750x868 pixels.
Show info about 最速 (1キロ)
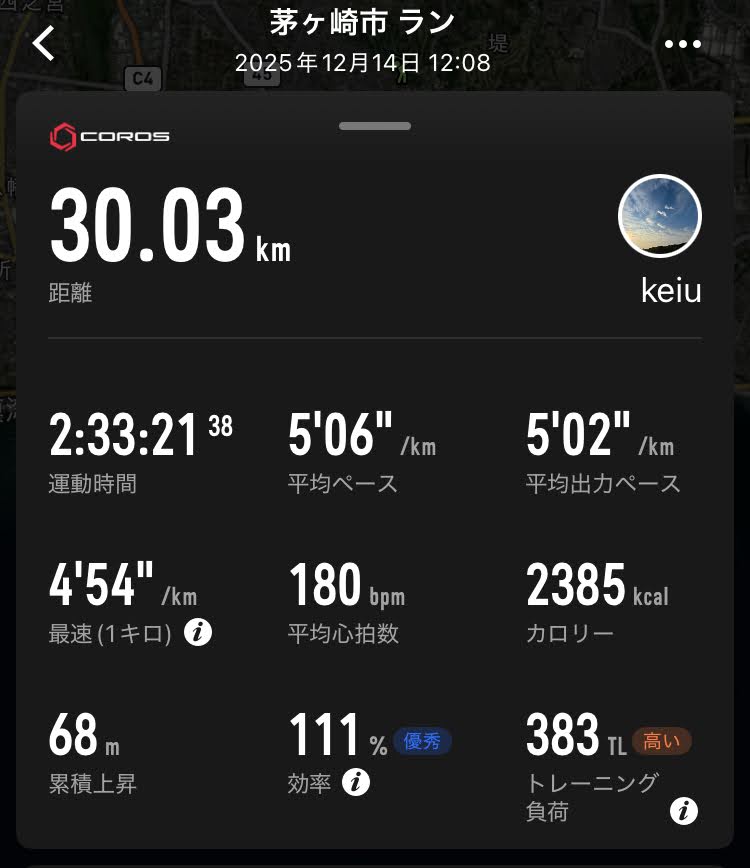point(198,633)
